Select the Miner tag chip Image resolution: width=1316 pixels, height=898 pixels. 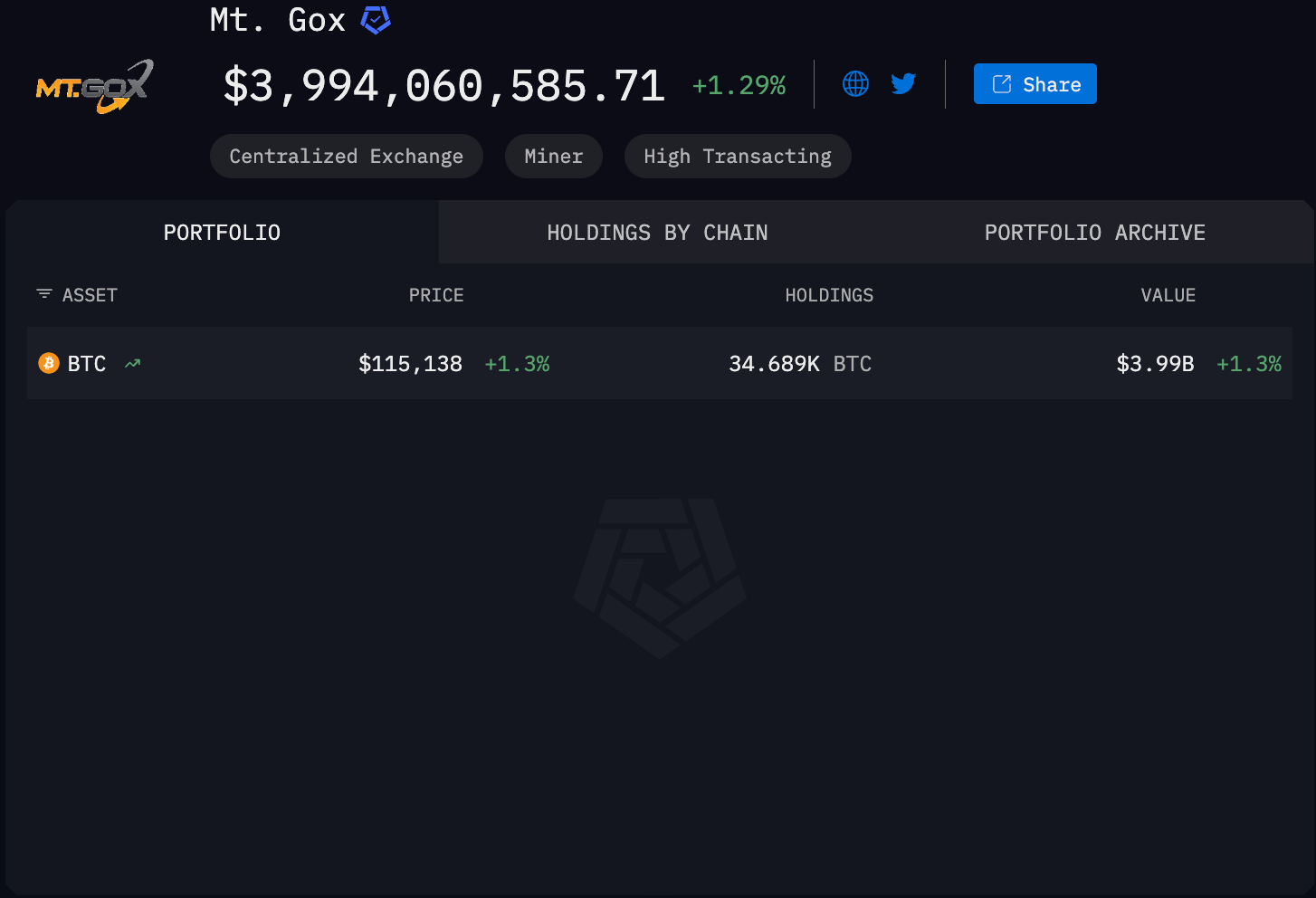(553, 157)
